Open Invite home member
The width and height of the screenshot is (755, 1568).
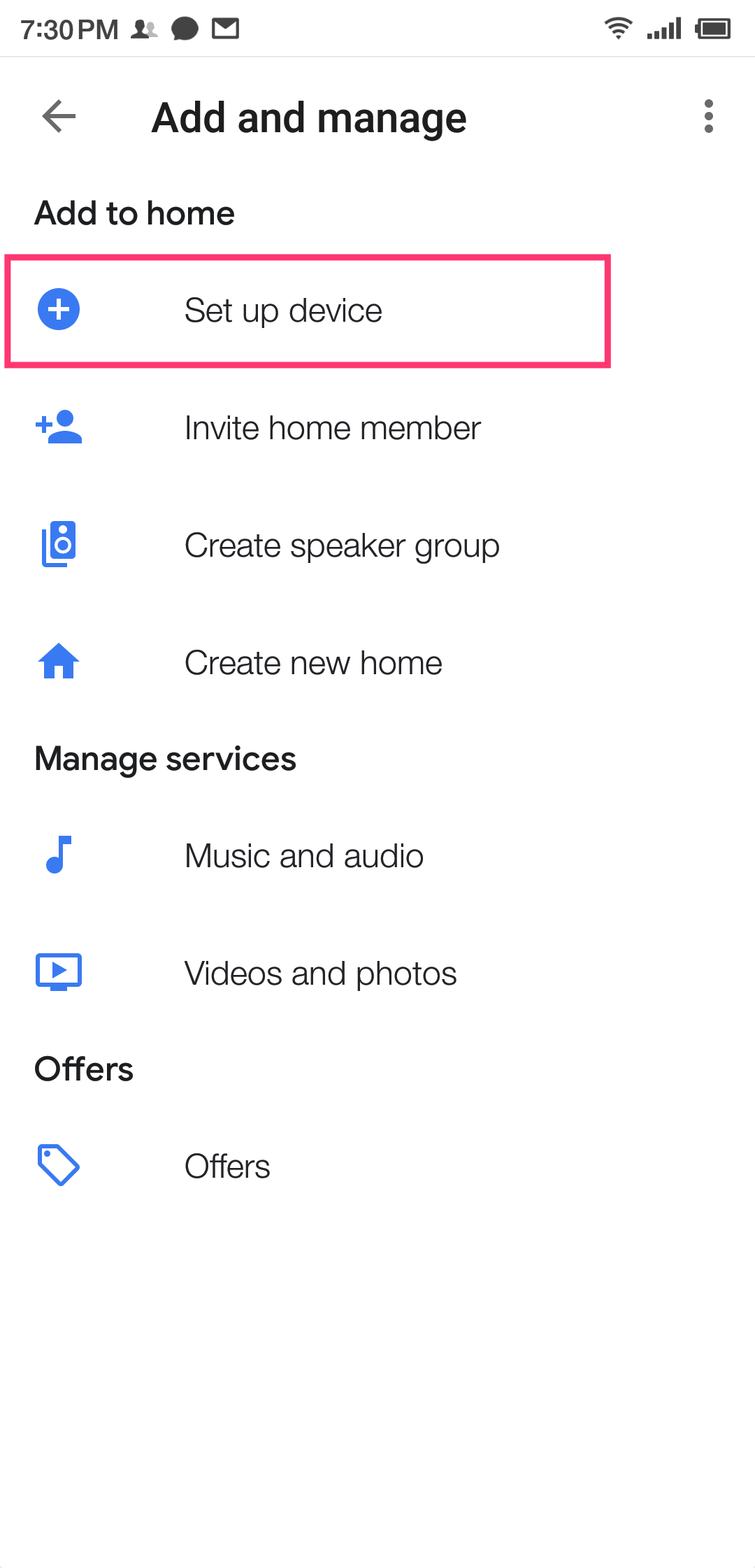tap(377, 428)
